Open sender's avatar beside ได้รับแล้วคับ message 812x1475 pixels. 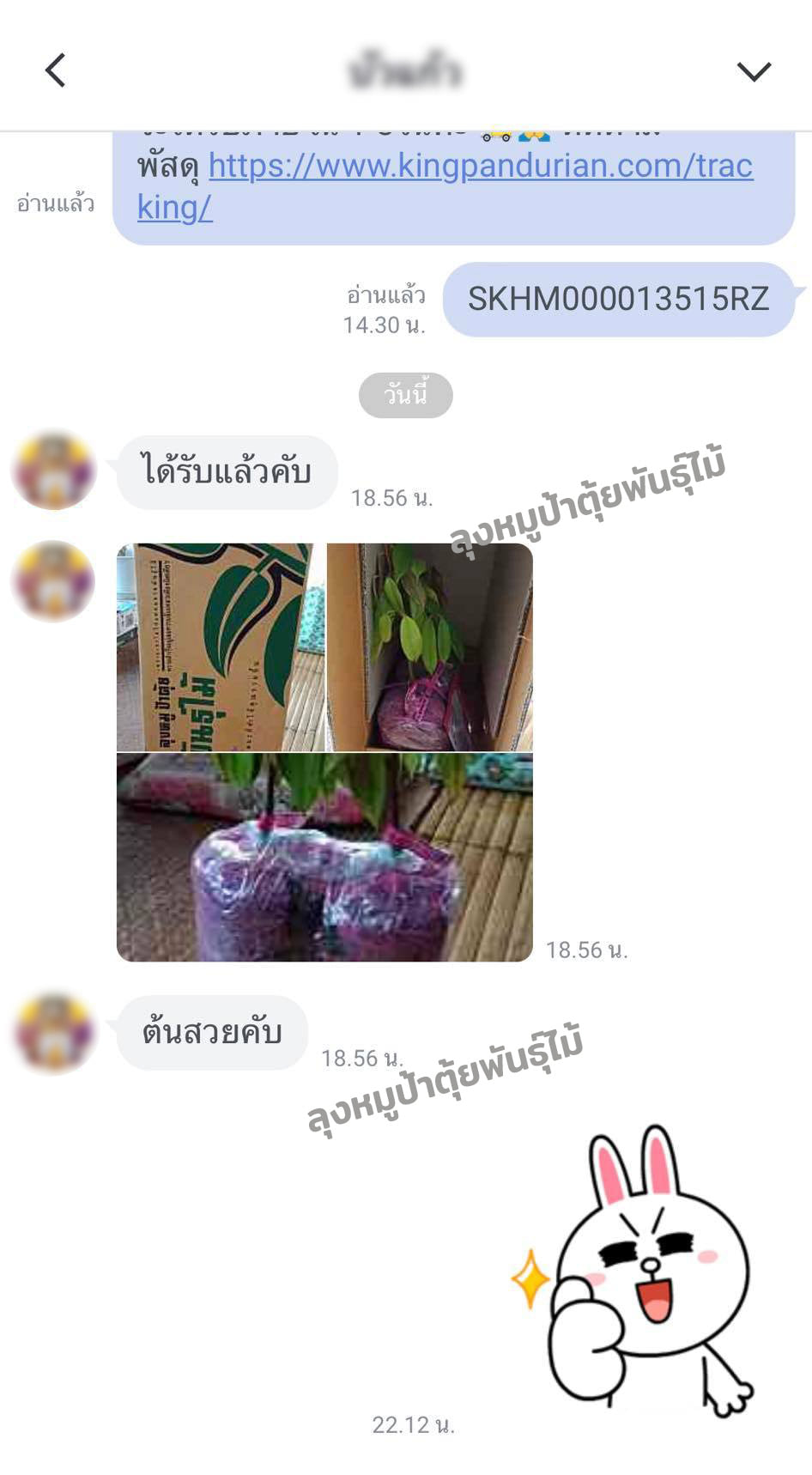pyautogui.click(x=53, y=471)
